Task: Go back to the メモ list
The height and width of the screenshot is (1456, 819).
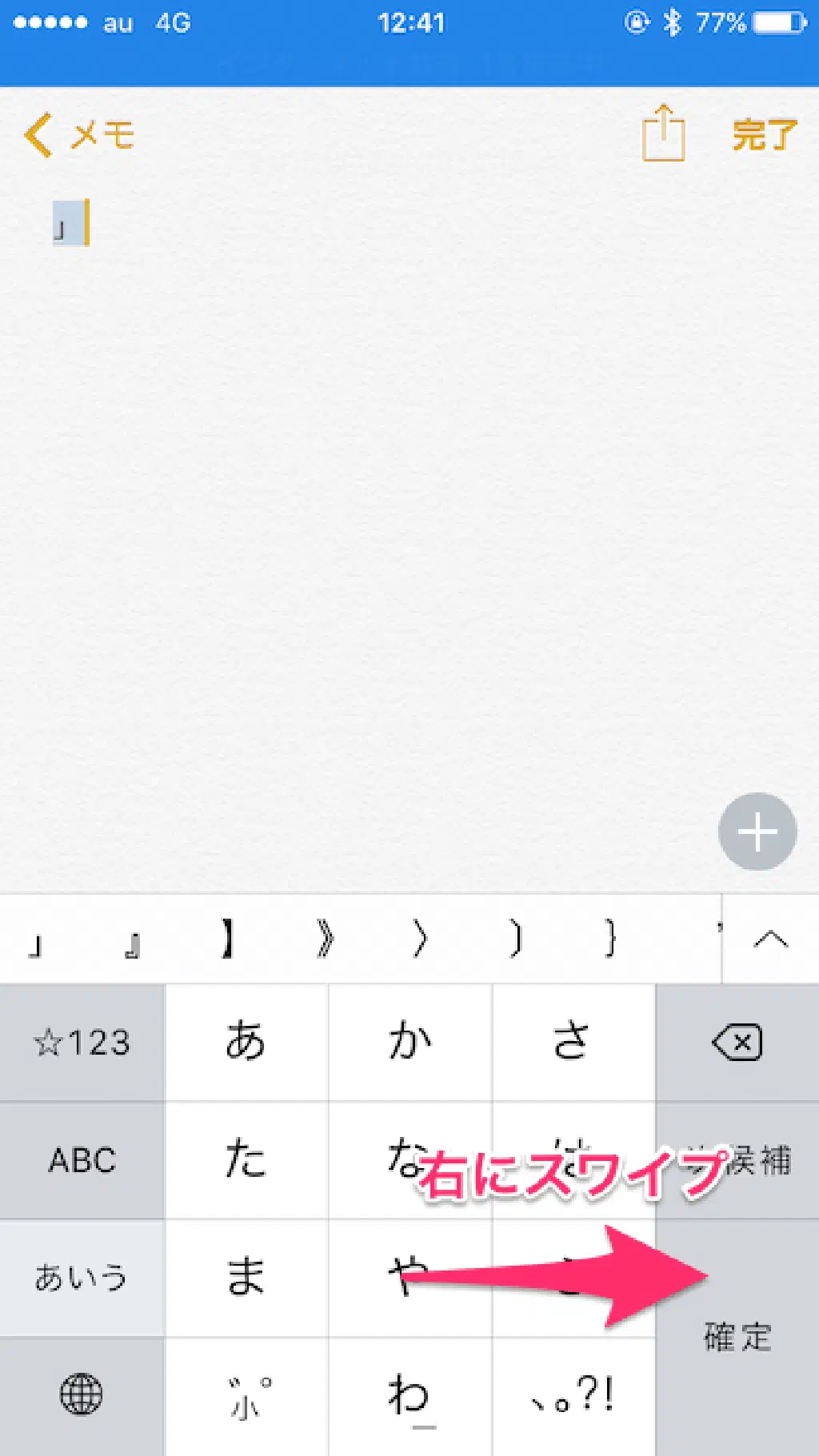Action: click(78, 134)
